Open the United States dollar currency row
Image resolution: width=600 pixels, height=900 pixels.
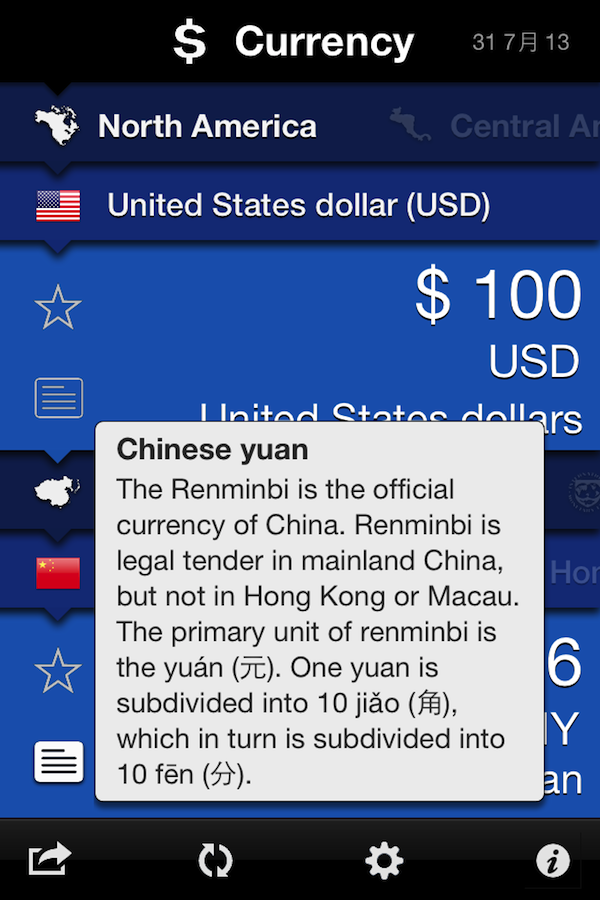tap(298, 206)
